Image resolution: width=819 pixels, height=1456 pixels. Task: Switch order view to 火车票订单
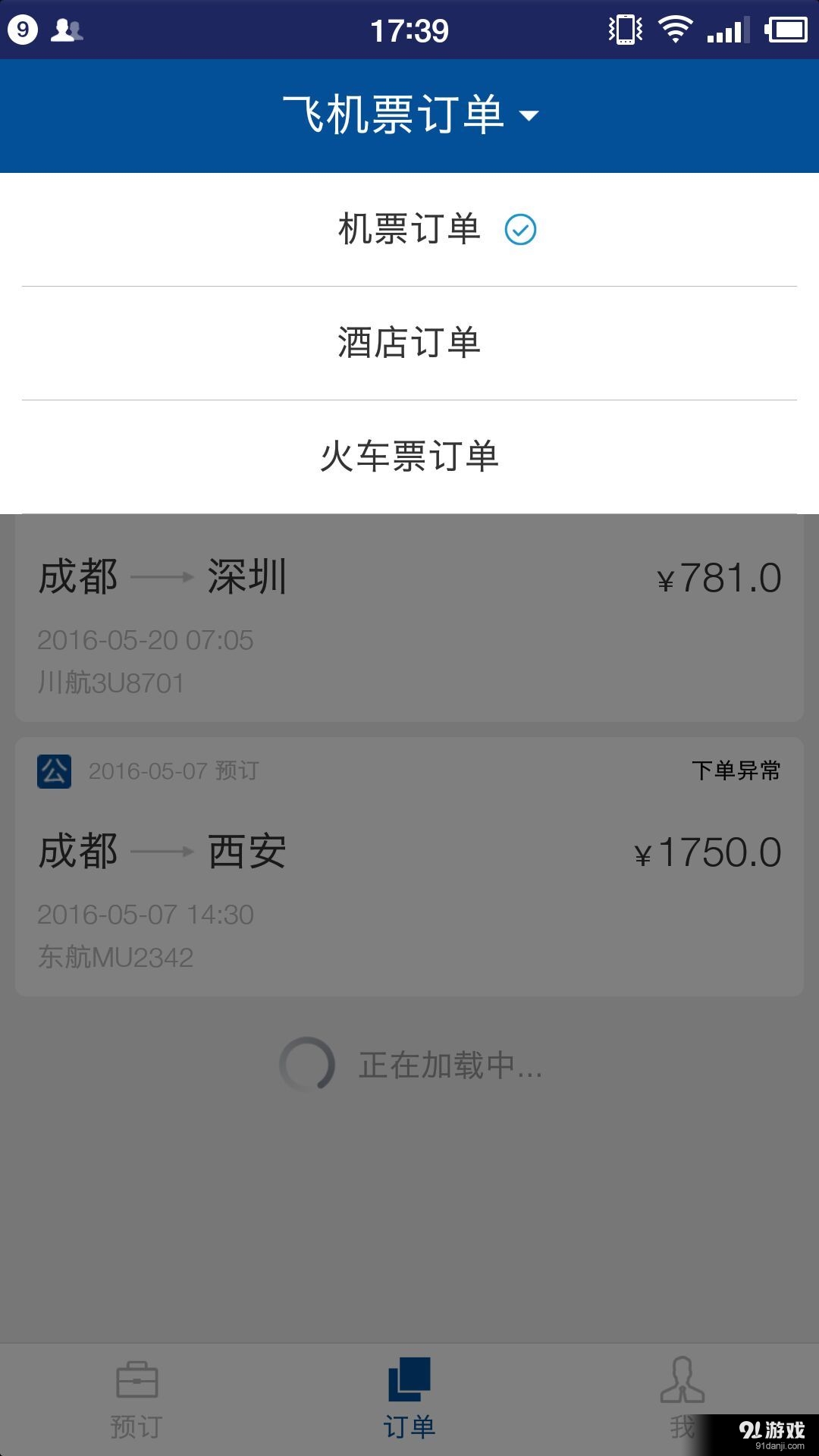click(x=409, y=456)
